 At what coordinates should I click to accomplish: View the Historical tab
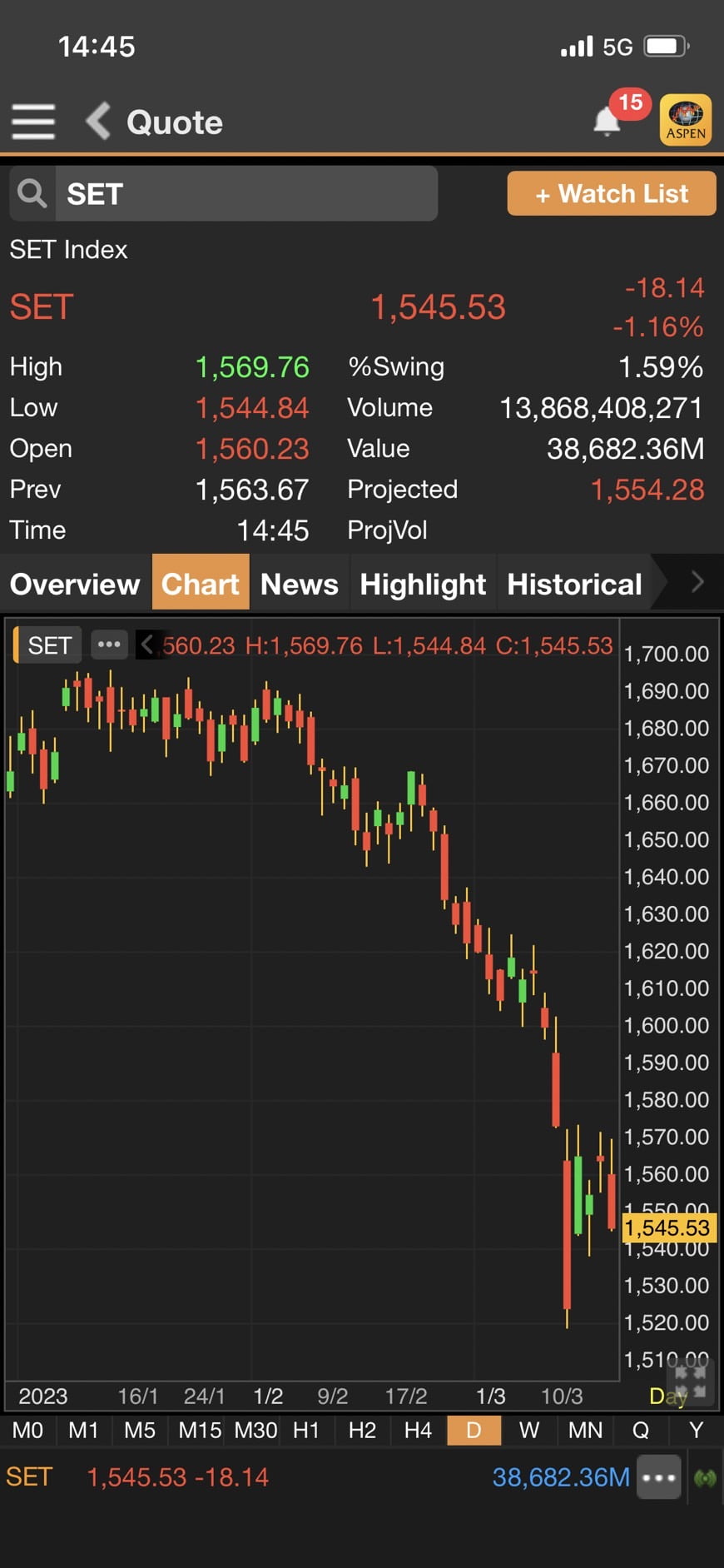(574, 584)
